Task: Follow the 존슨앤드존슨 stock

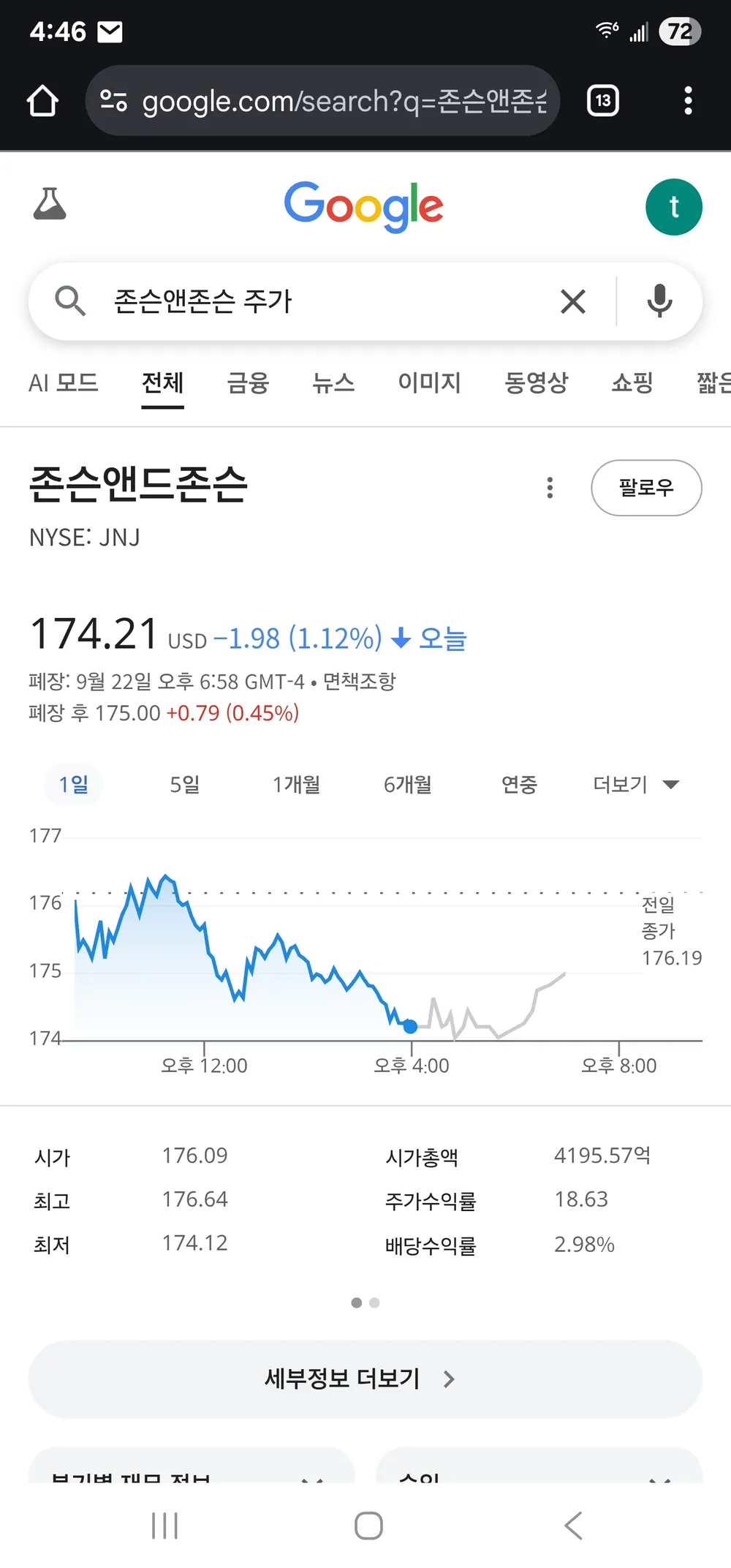Action: coord(646,488)
